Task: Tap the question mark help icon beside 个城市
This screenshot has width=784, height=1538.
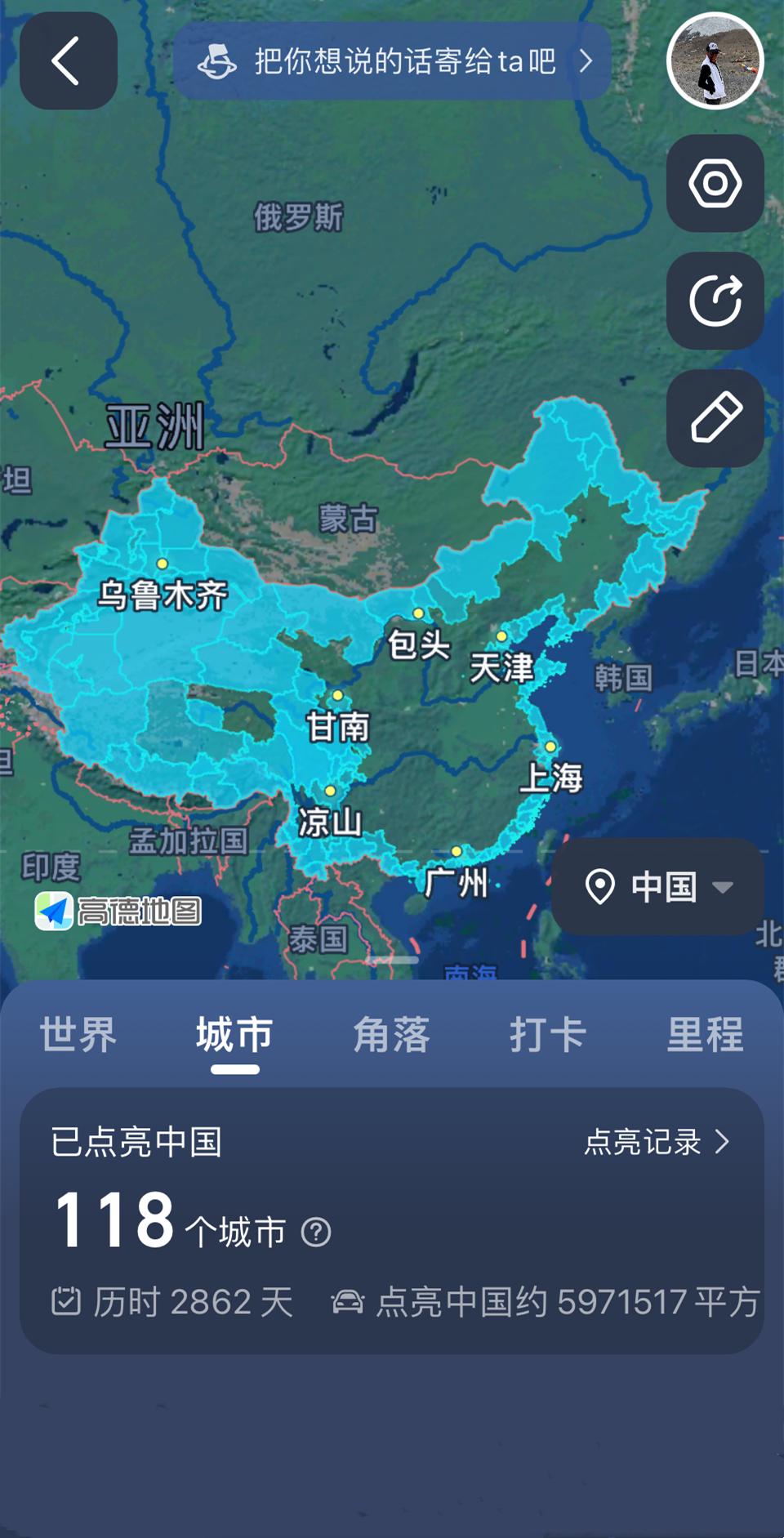Action: pos(316,1232)
